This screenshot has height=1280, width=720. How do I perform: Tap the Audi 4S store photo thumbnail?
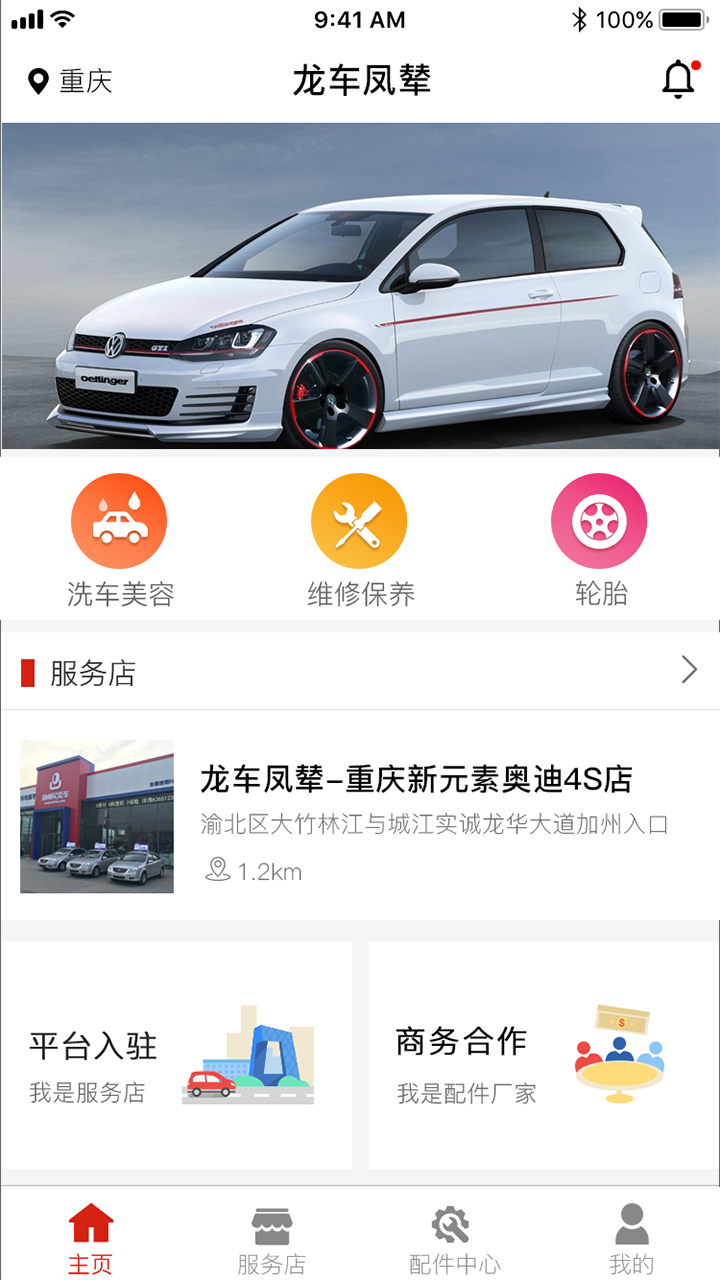(96, 816)
